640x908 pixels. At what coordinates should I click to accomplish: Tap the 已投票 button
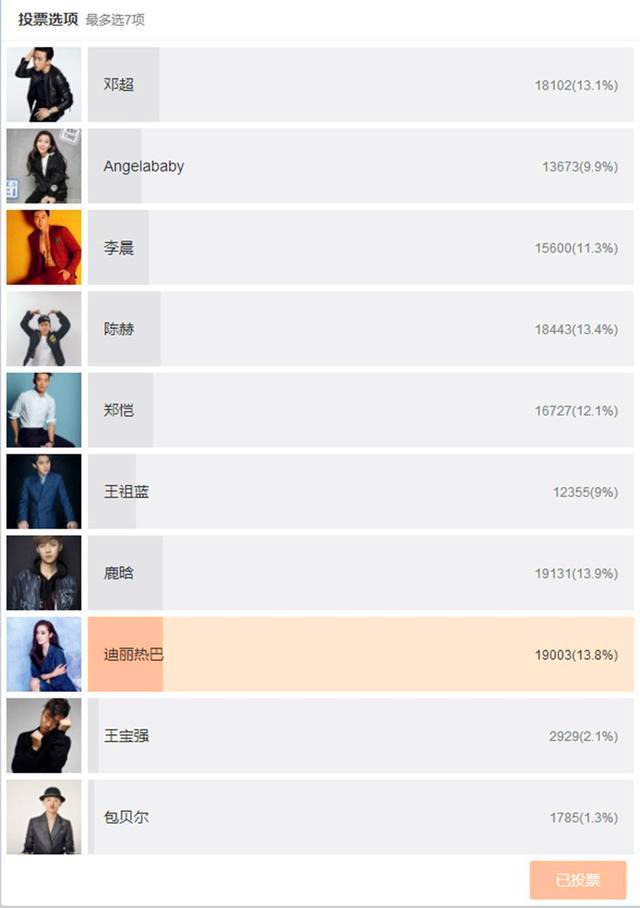point(578,880)
